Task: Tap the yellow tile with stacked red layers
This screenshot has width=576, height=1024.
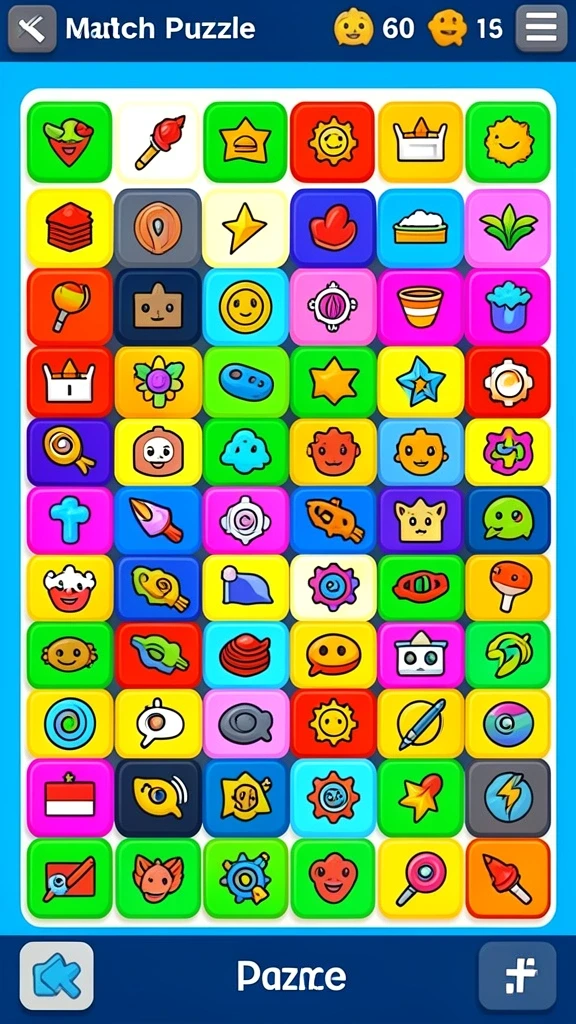Action: [x=69, y=227]
